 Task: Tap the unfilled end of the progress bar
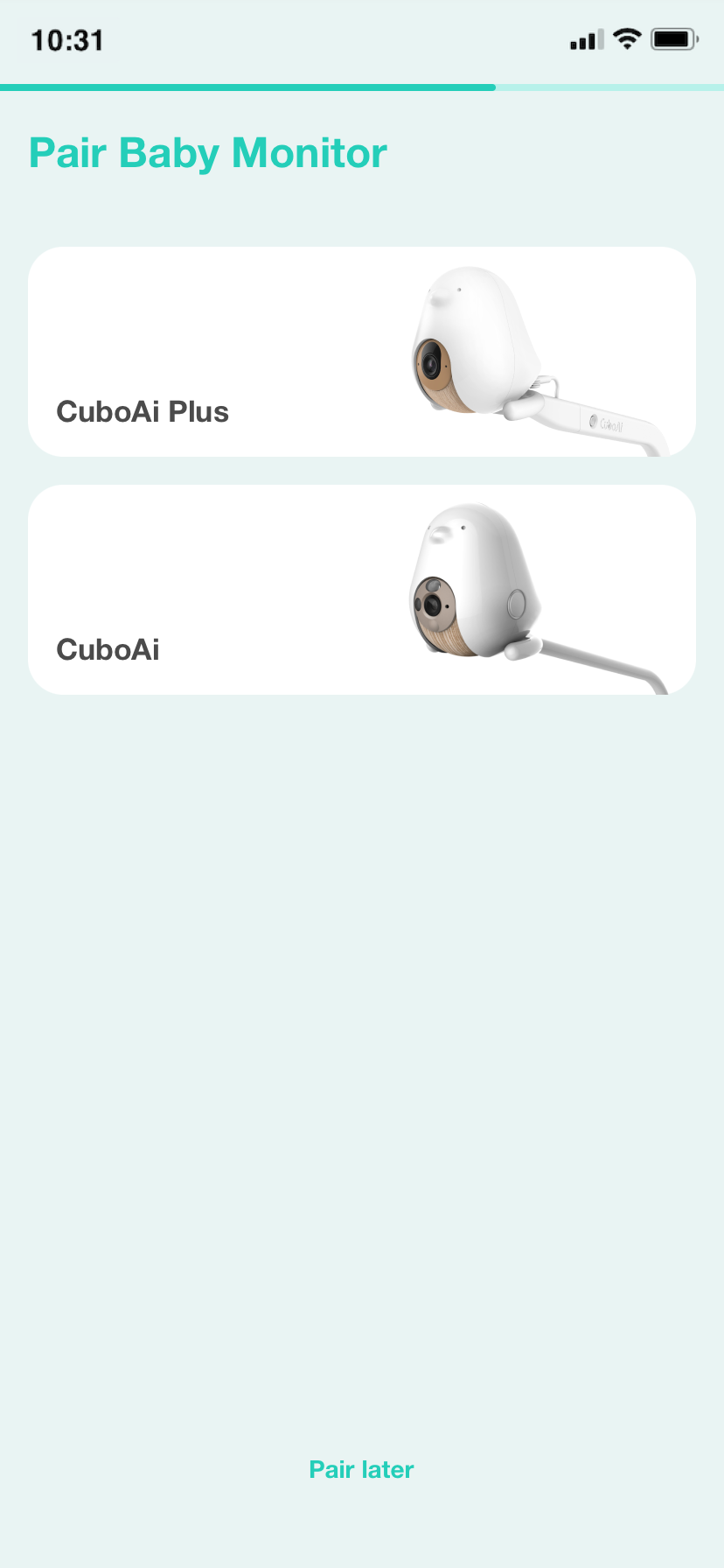(612, 87)
